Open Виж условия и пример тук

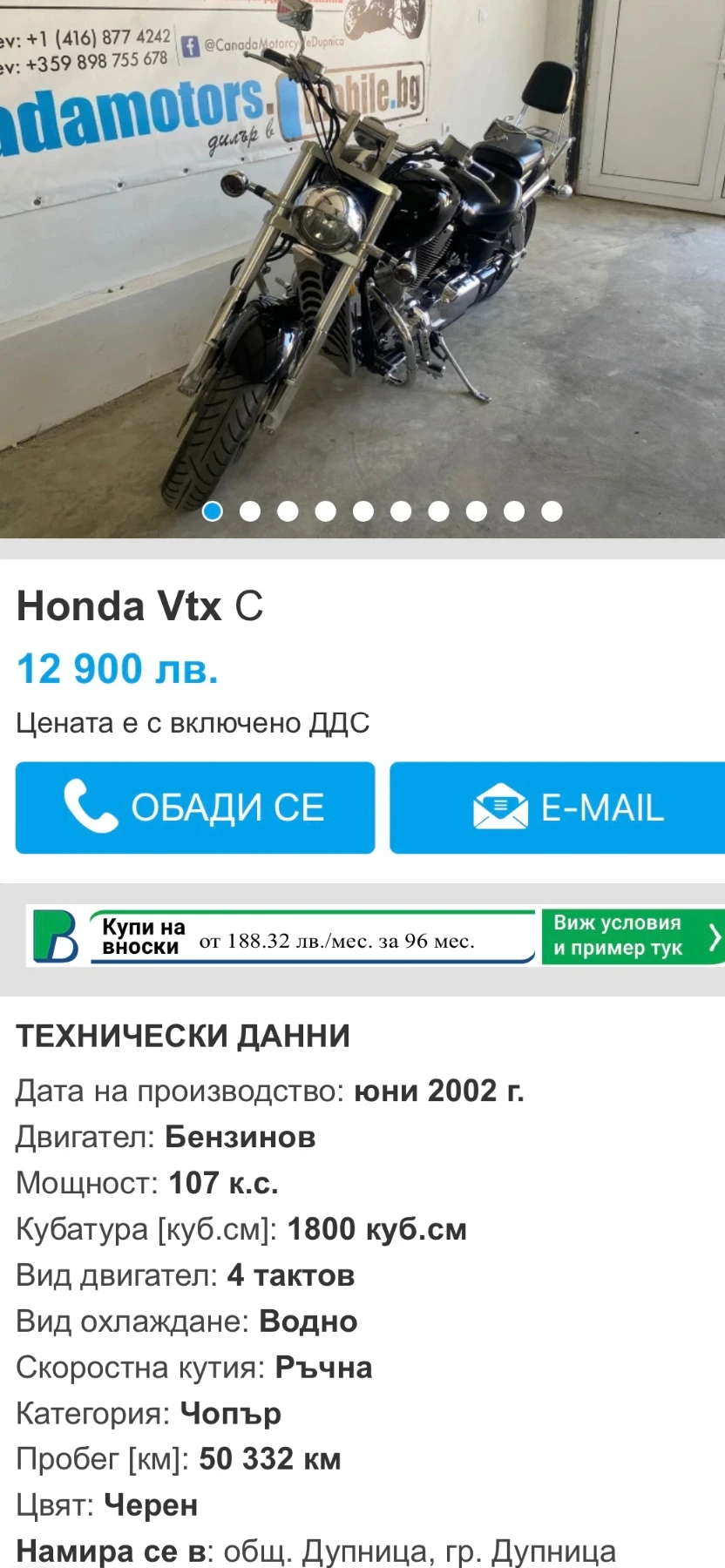point(632,936)
